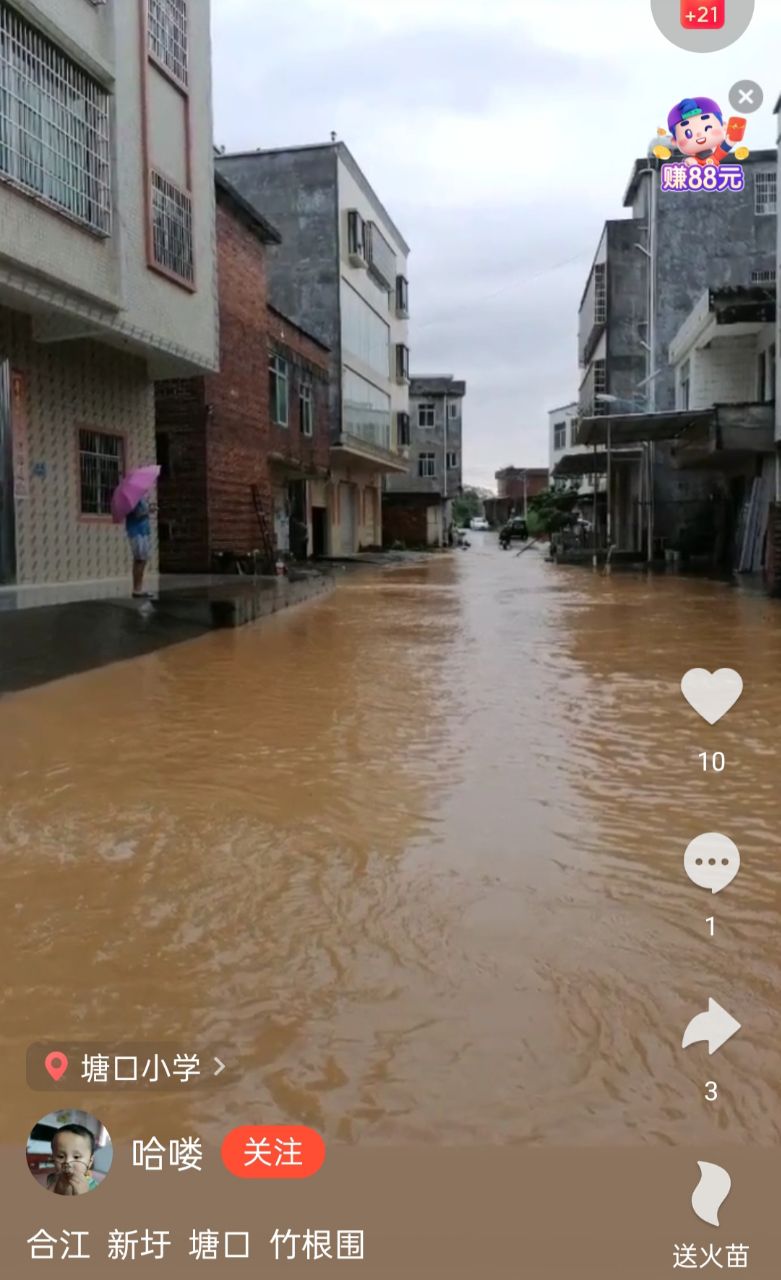Share this video
Screen dimensions: 781x1280
[711, 1026]
